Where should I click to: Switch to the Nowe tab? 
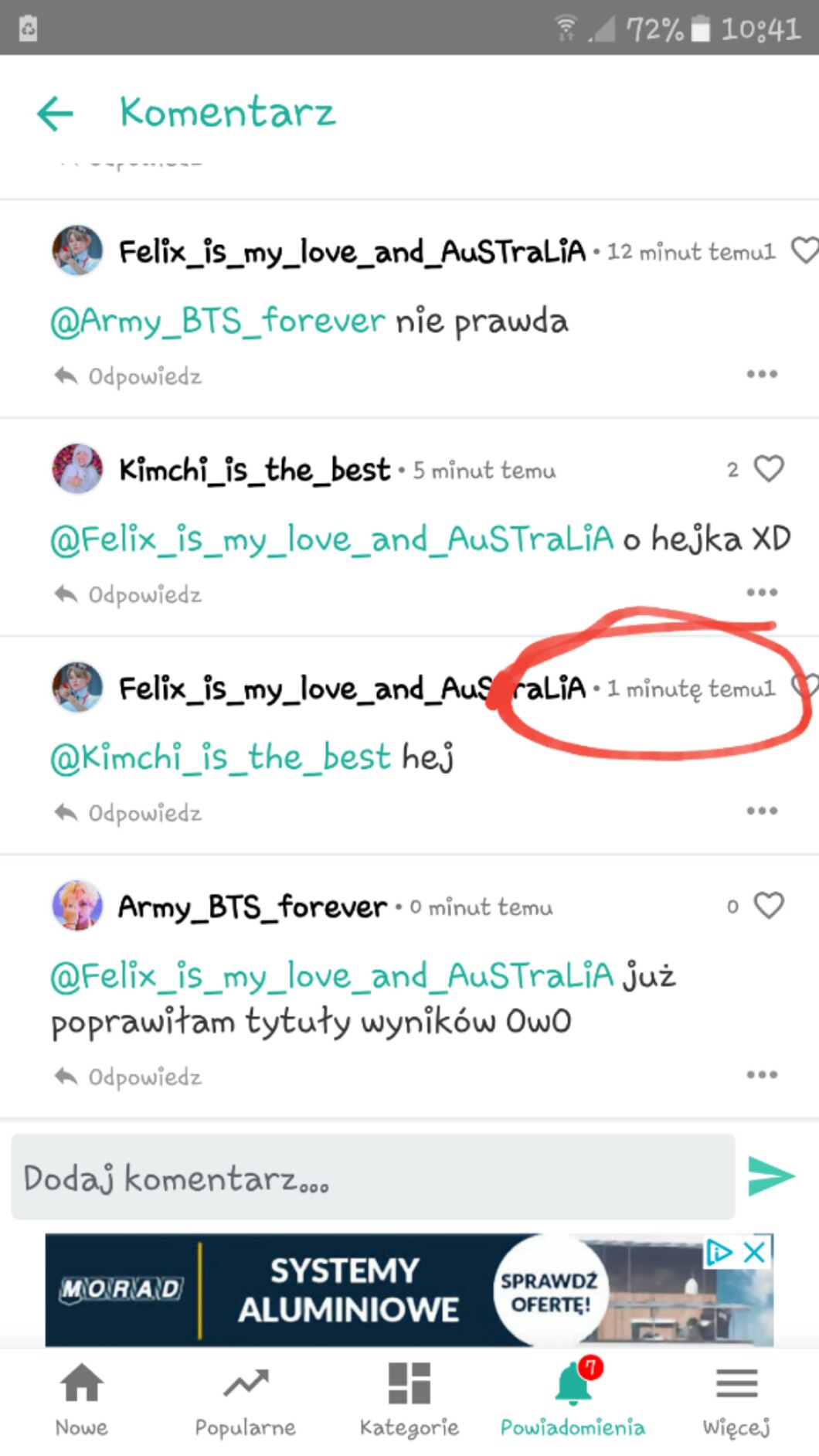(81, 1399)
